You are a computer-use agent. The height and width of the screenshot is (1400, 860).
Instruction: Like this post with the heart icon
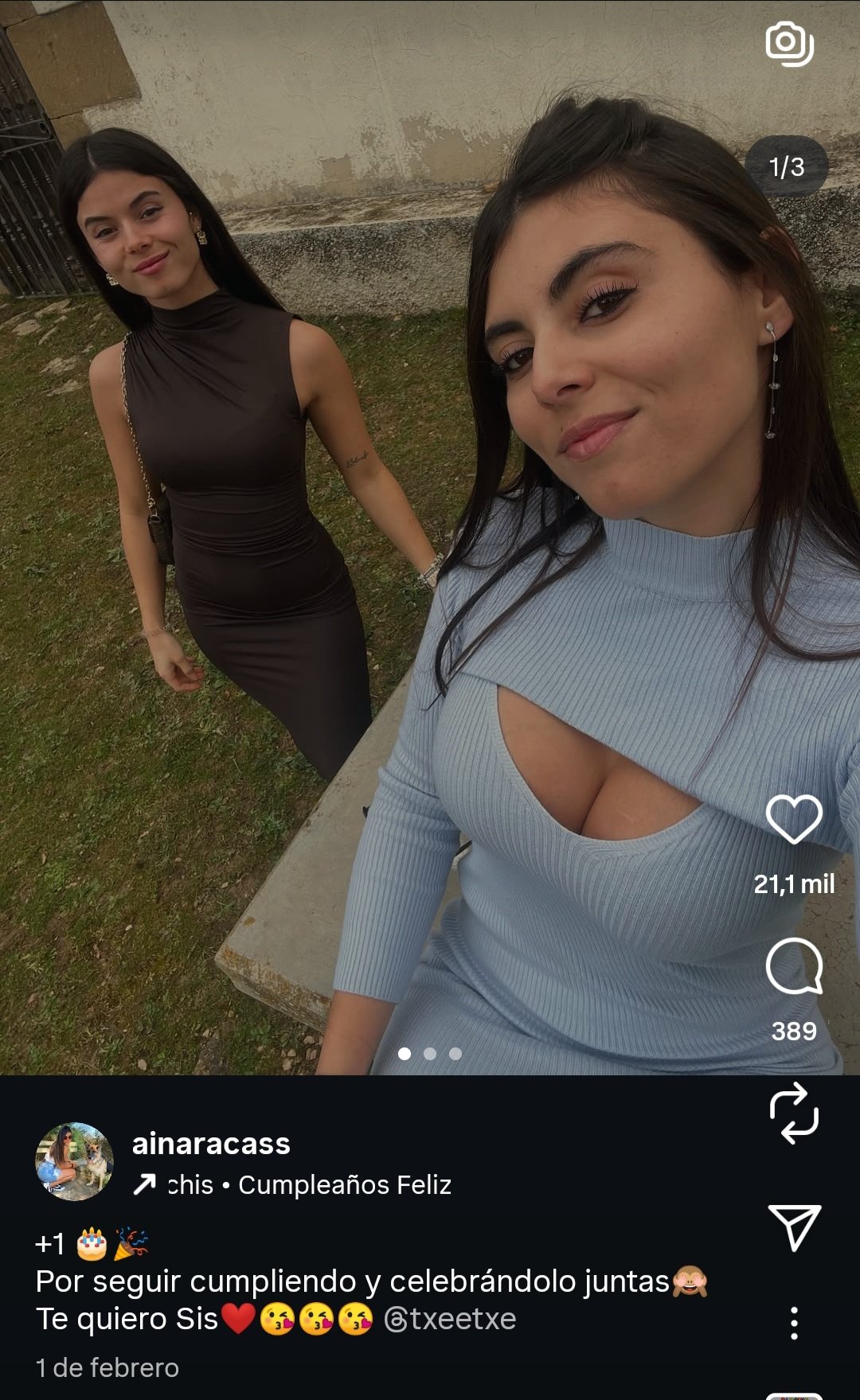pos(793,820)
